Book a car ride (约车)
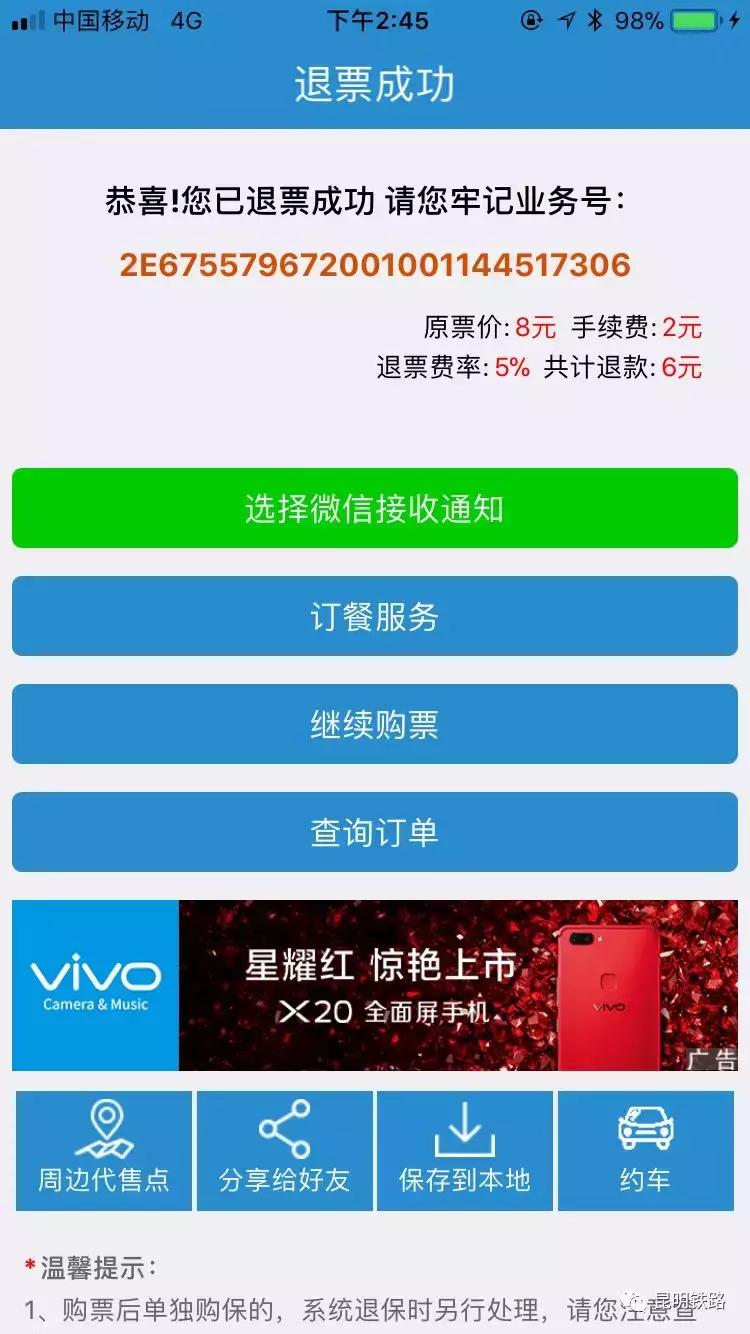 tap(646, 1151)
